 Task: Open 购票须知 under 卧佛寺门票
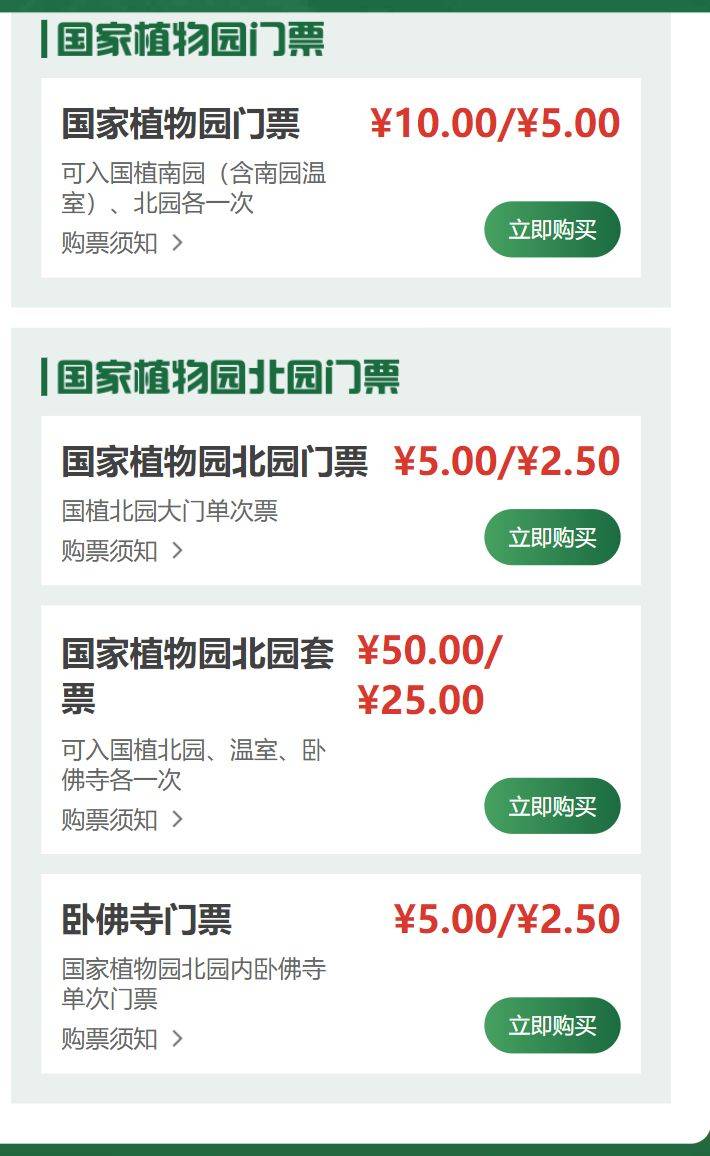[x=122, y=1039]
